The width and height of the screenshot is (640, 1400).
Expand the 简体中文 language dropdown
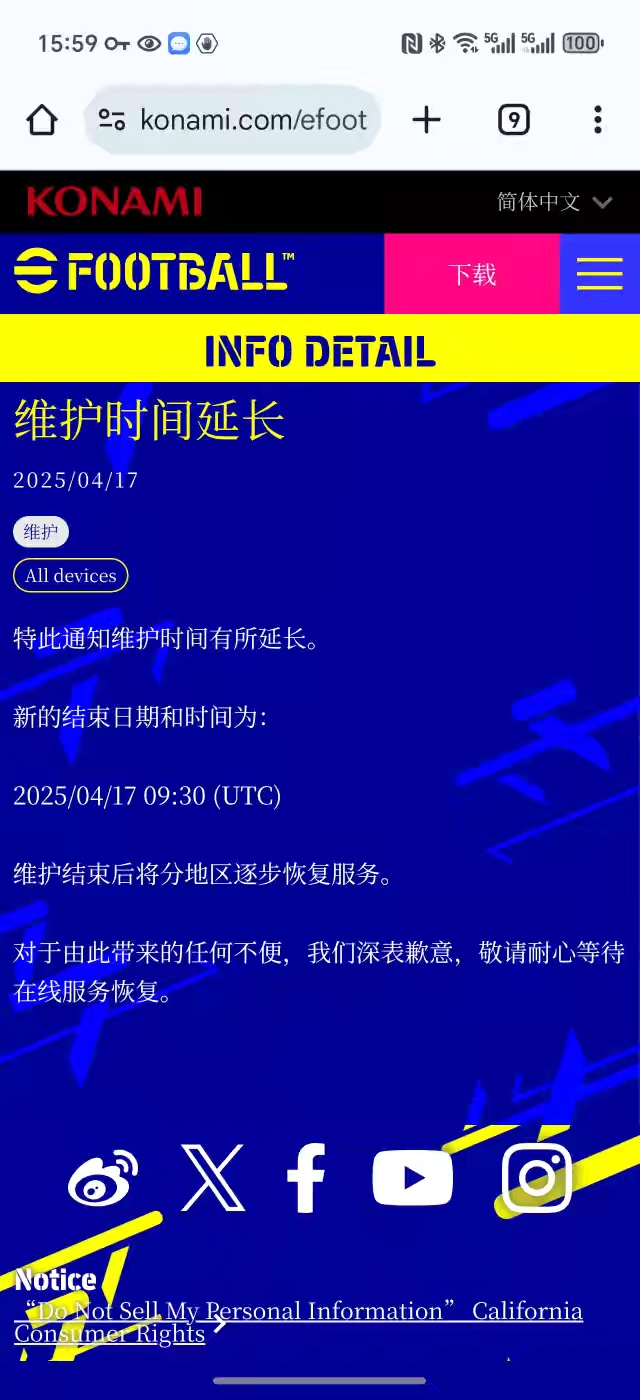pos(555,202)
